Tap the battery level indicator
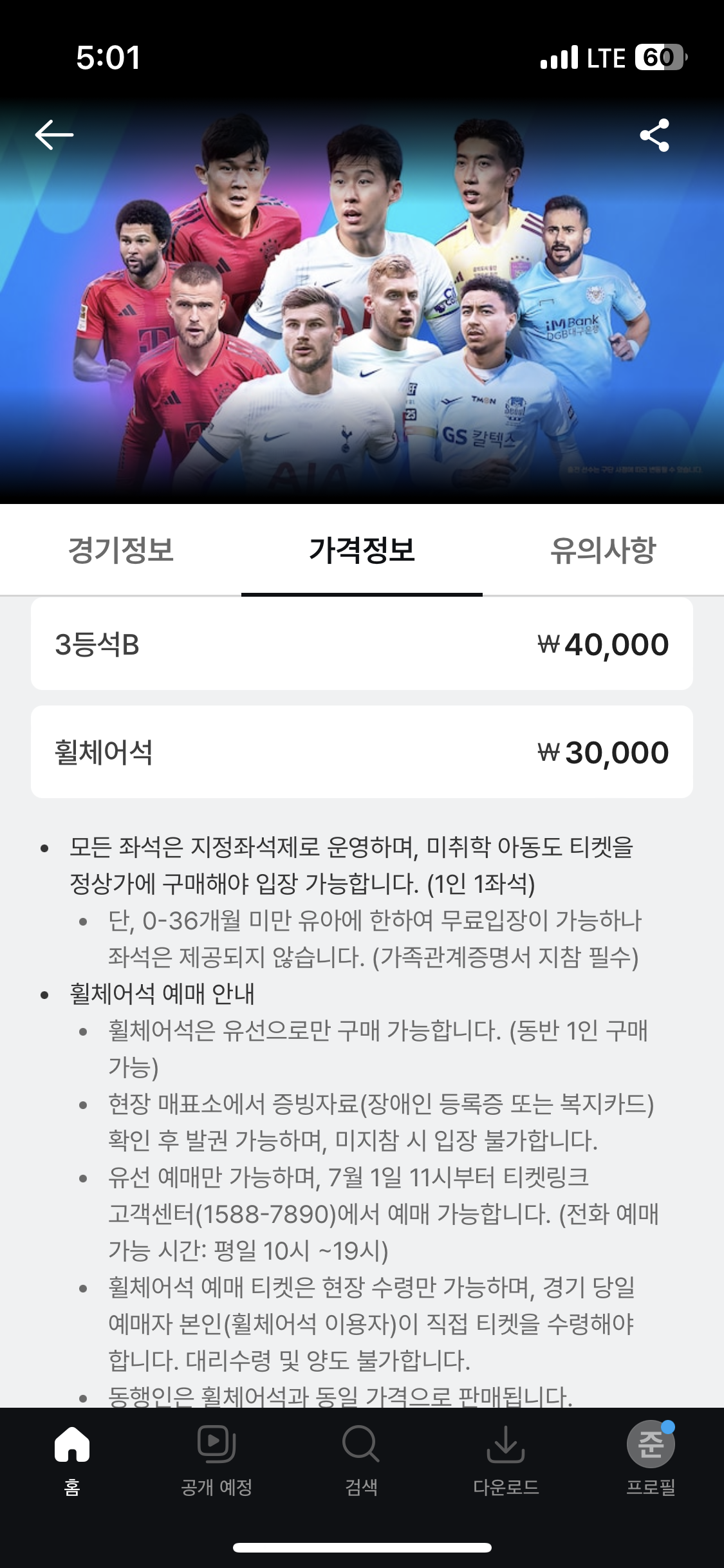 tap(656, 58)
